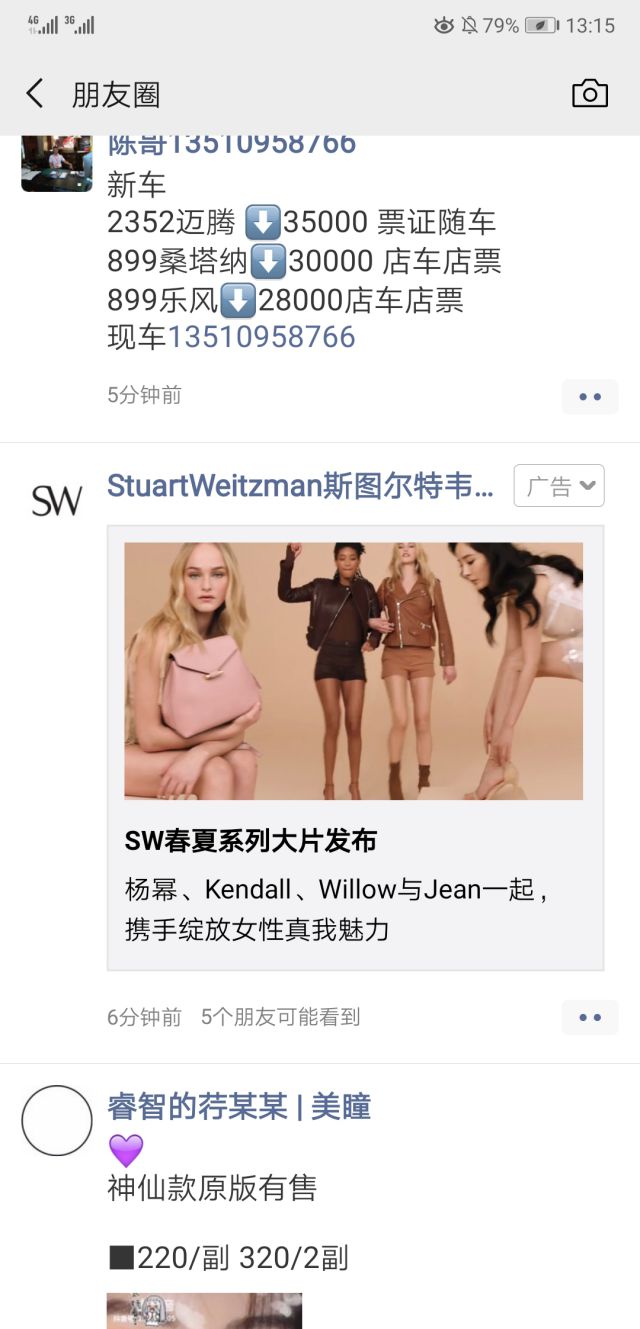Open 睿智的荐某某 | 美瞳 profile name
Screen dimensions: 640x1329
(x=239, y=1107)
